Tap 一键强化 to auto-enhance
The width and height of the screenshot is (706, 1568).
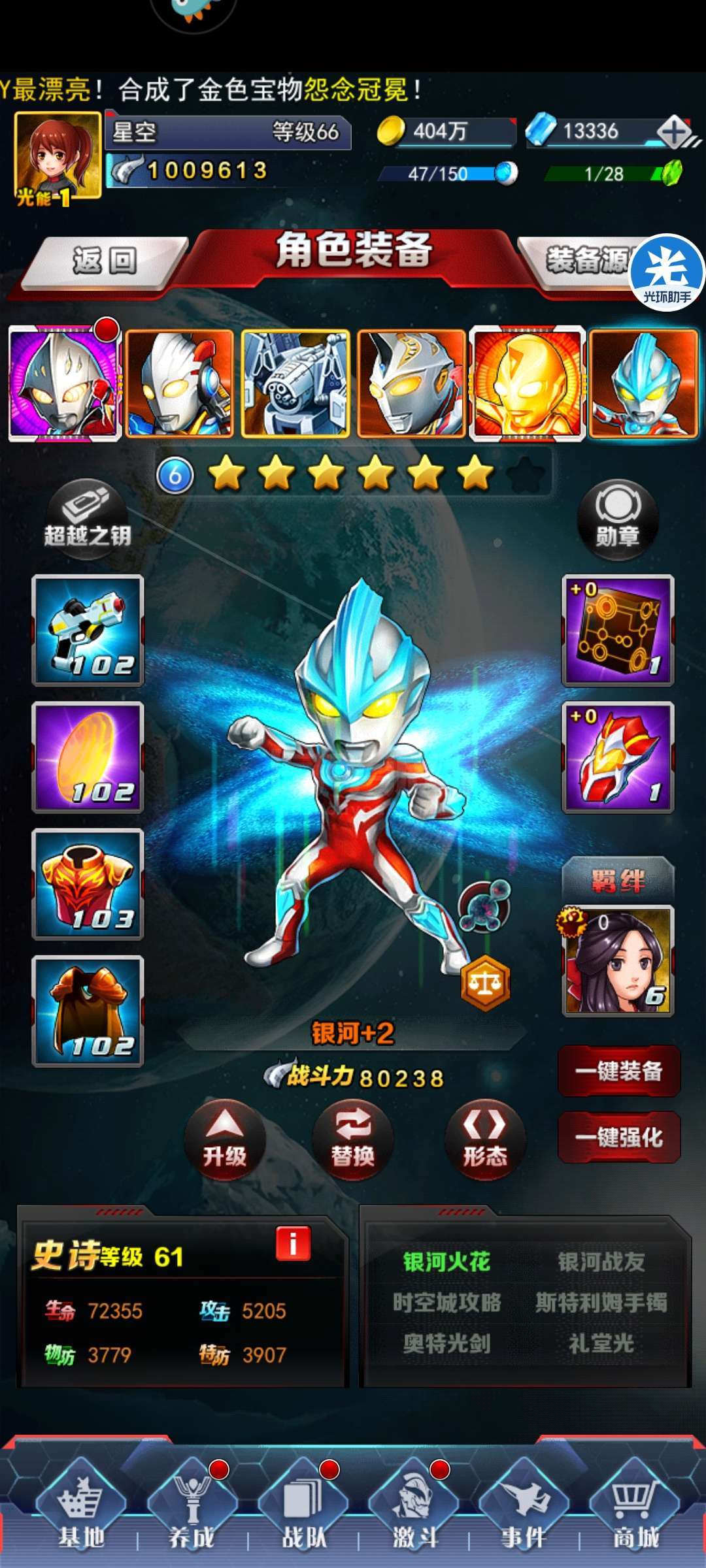point(618,1137)
